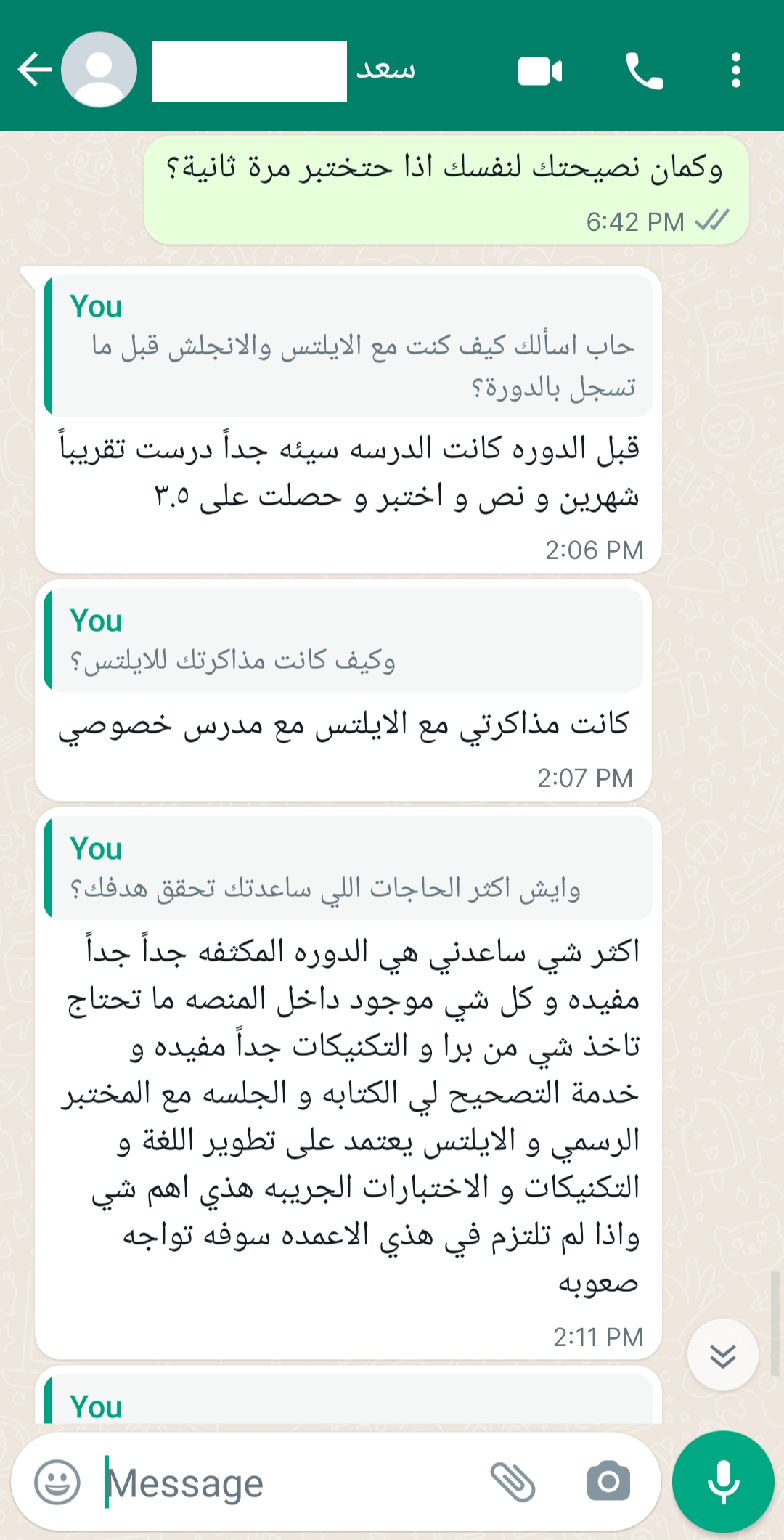Viewport: 784px width, 1540px height.
Task: Open سعد's contact profile picture
Action: (99, 70)
